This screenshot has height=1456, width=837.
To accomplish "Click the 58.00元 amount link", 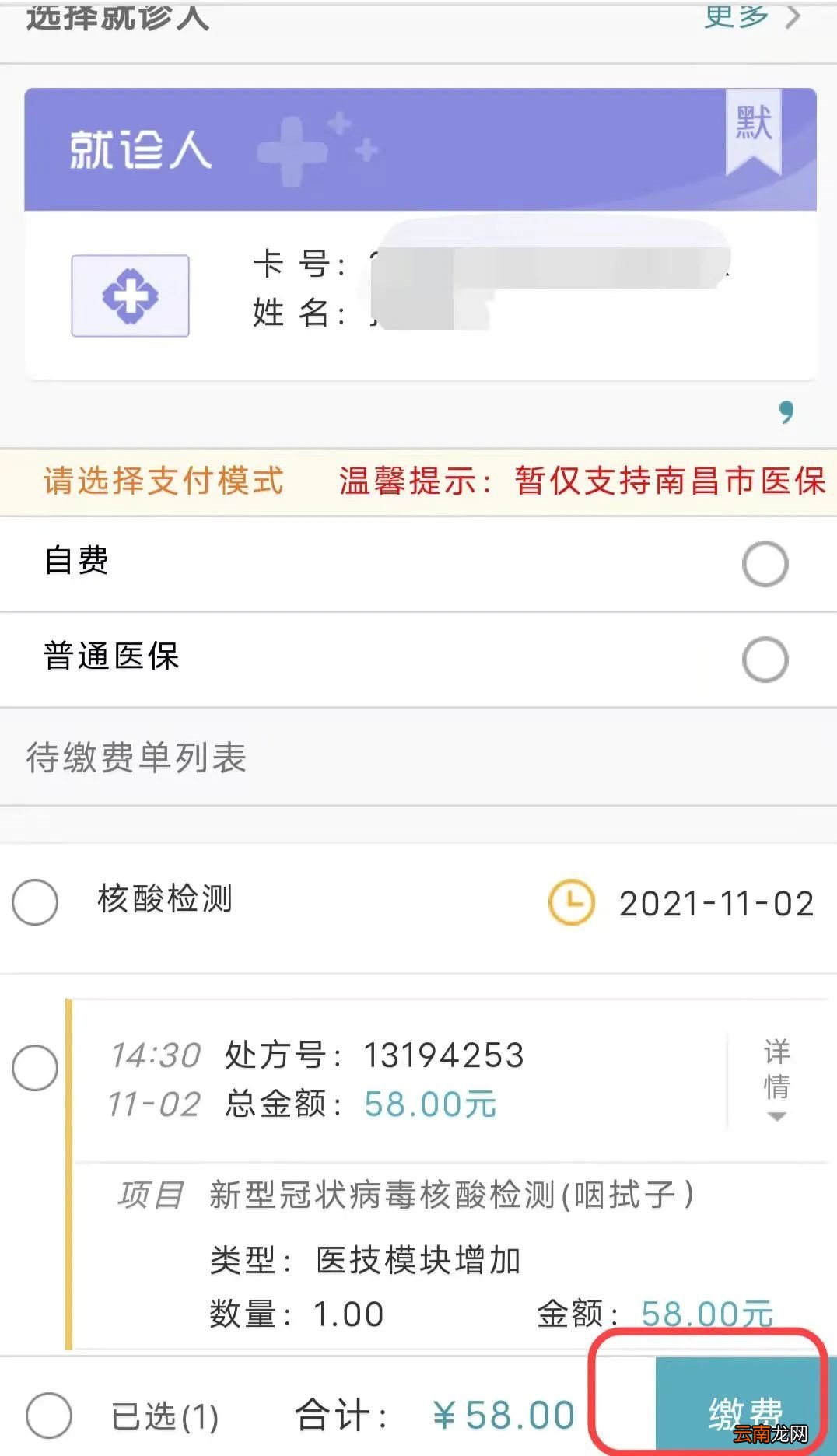I will (706, 1314).
